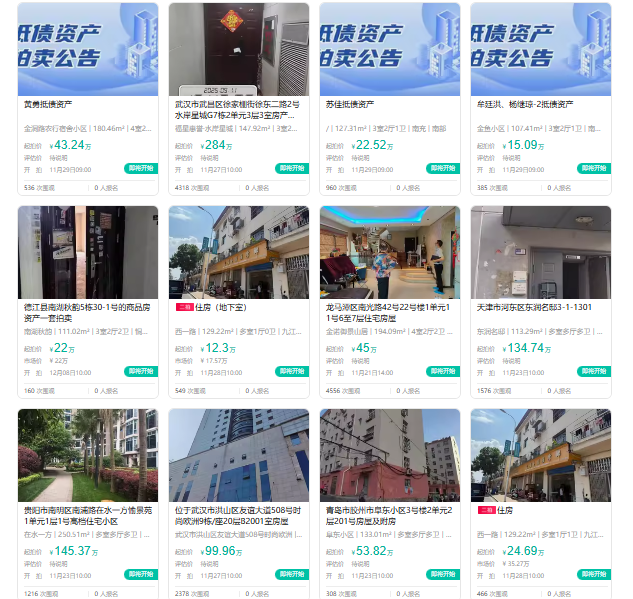View the 贵阳市南明区南溪路在水一方 listing
Screen dimensions: 633x599
coord(87,516)
